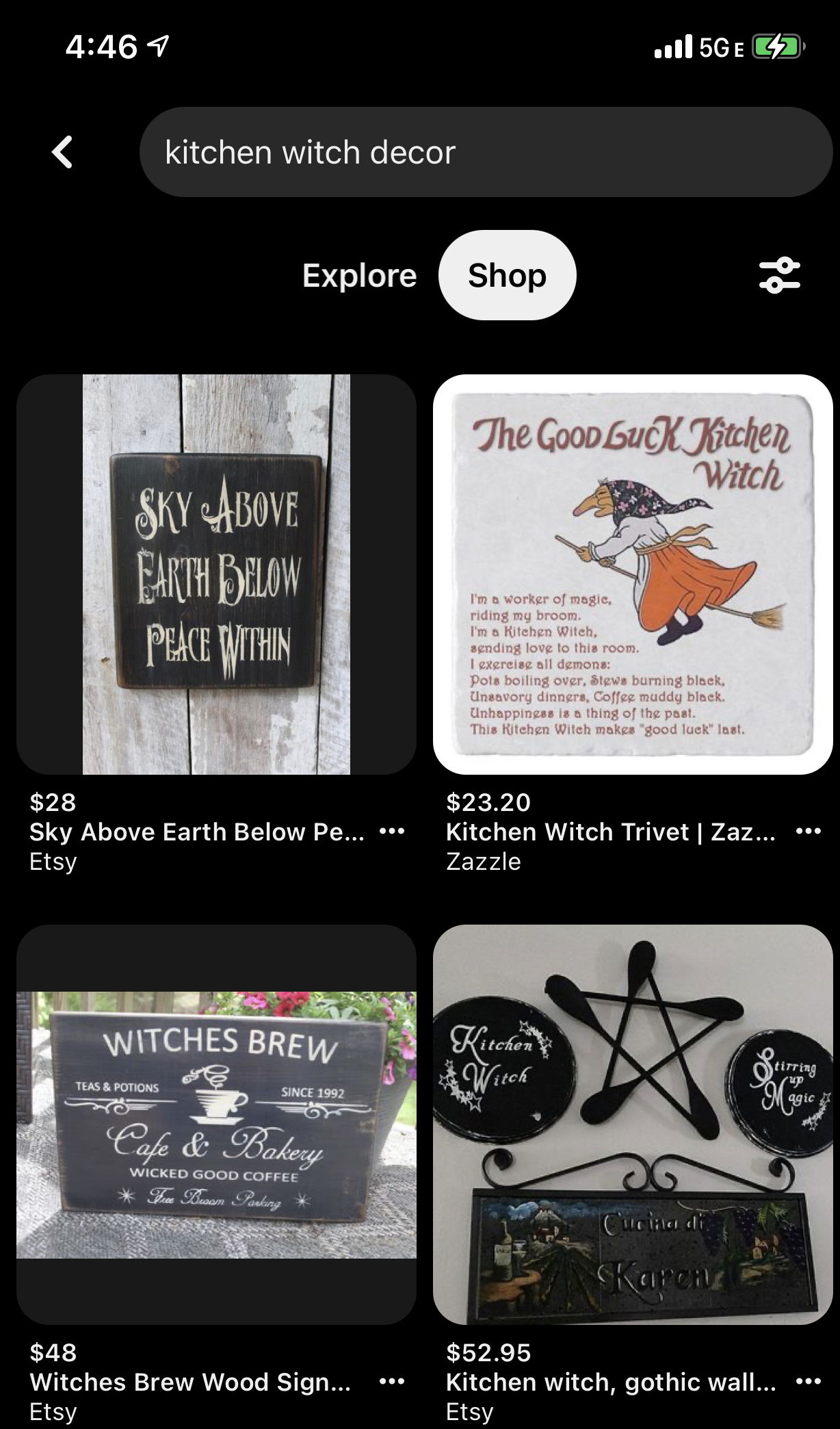
Task: View the Kitchen witch gothic wall pin
Action: (632, 1124)
